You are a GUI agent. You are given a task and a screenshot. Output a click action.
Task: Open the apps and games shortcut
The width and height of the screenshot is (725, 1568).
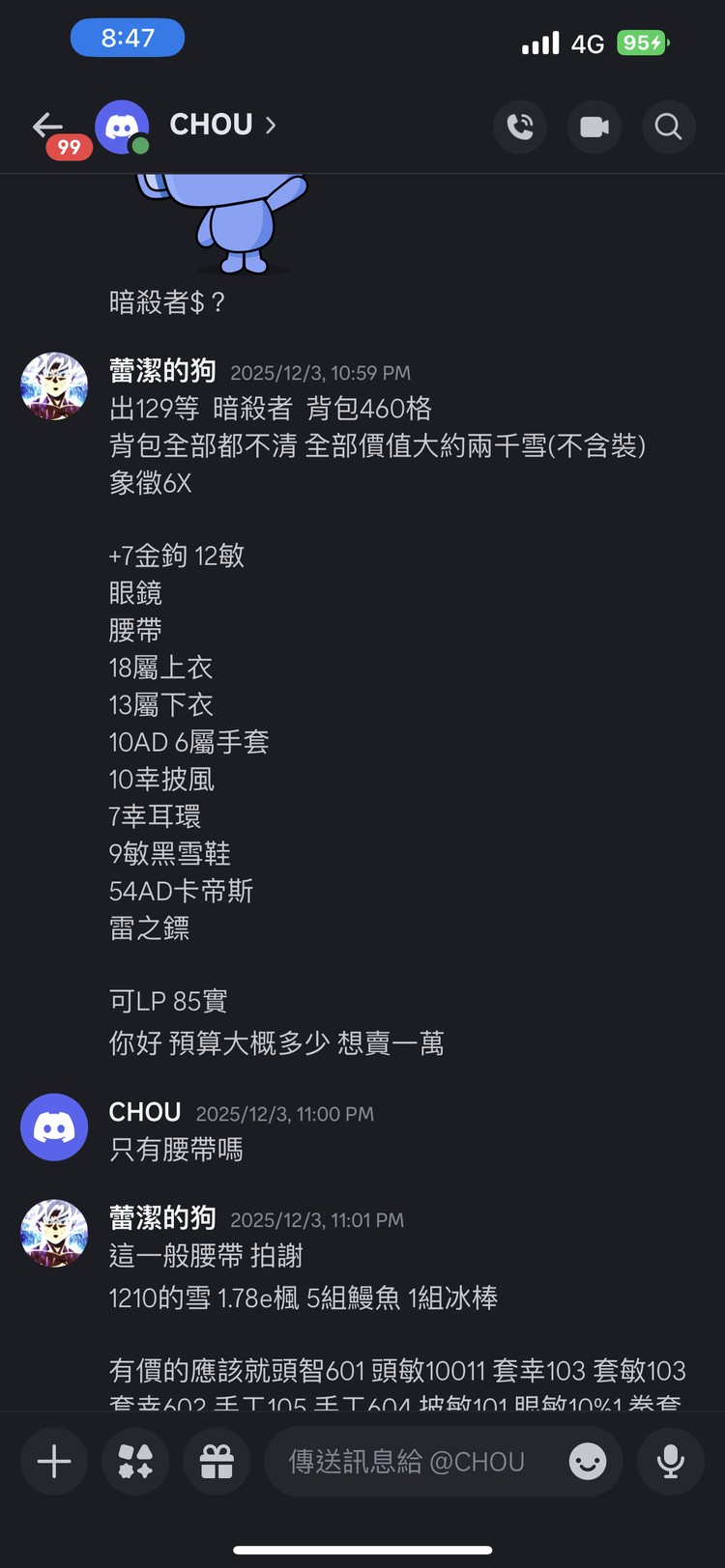pyautogui.click(x=135, y=1462)
